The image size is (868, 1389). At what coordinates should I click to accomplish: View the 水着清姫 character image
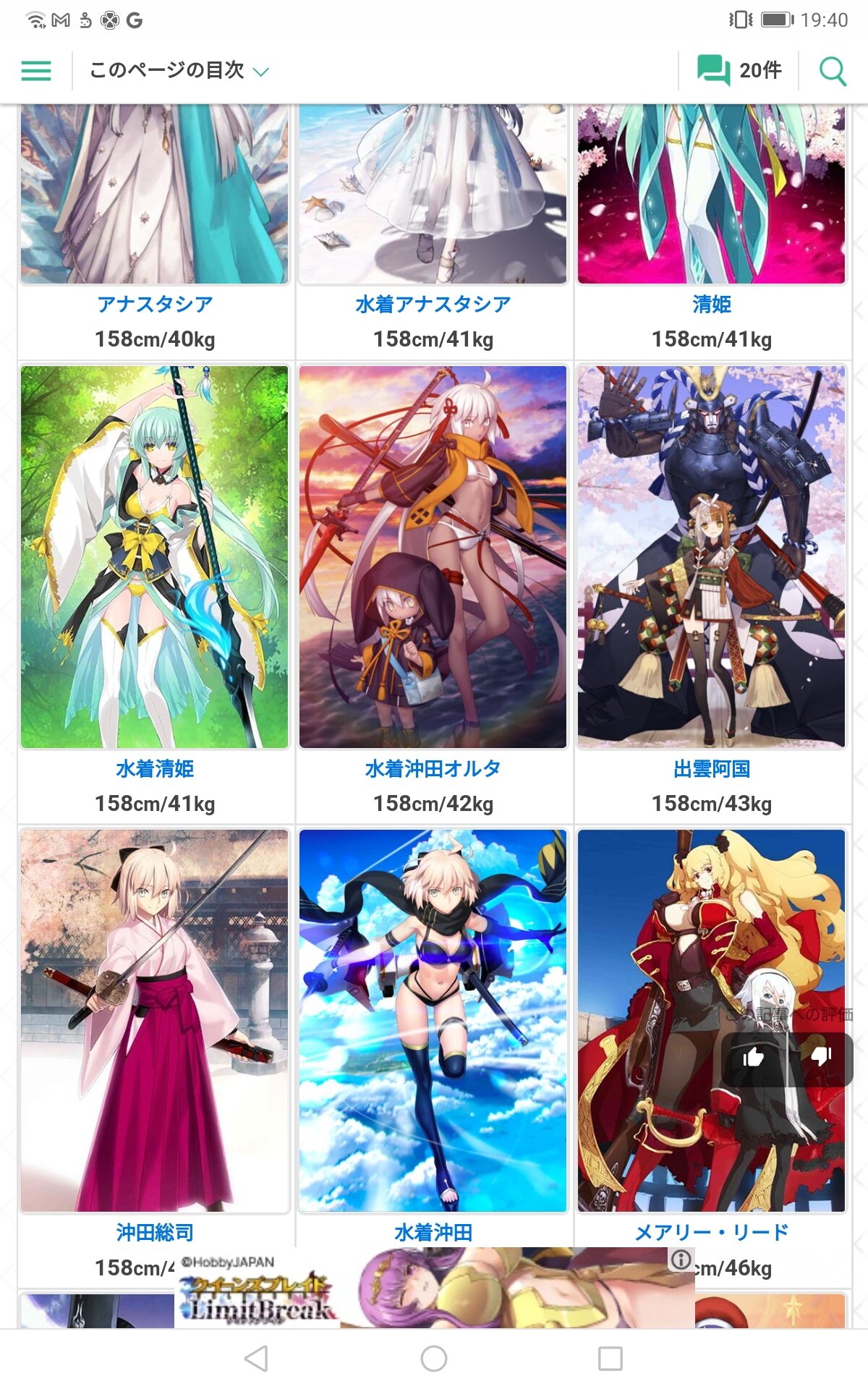pyautogui.click(x=155, y=557)
